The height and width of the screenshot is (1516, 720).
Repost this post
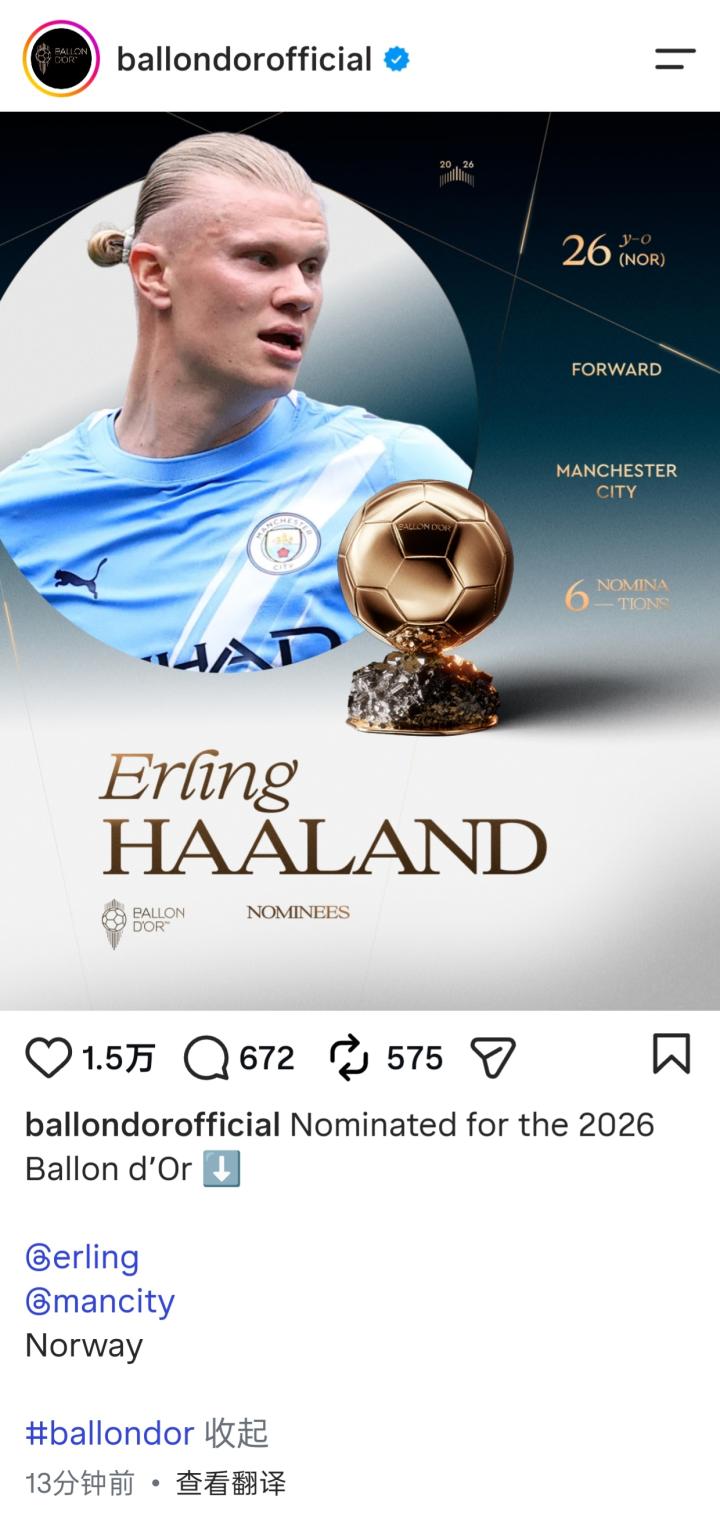[x=349, y=1058]
